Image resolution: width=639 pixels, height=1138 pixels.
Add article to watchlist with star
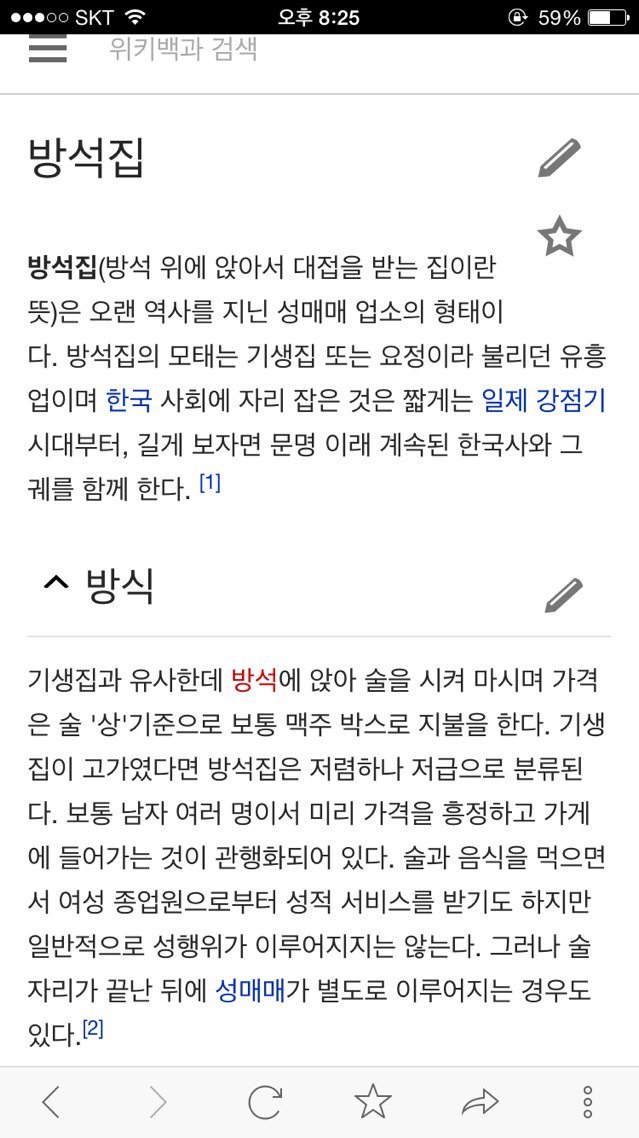(x=558, y=238)
